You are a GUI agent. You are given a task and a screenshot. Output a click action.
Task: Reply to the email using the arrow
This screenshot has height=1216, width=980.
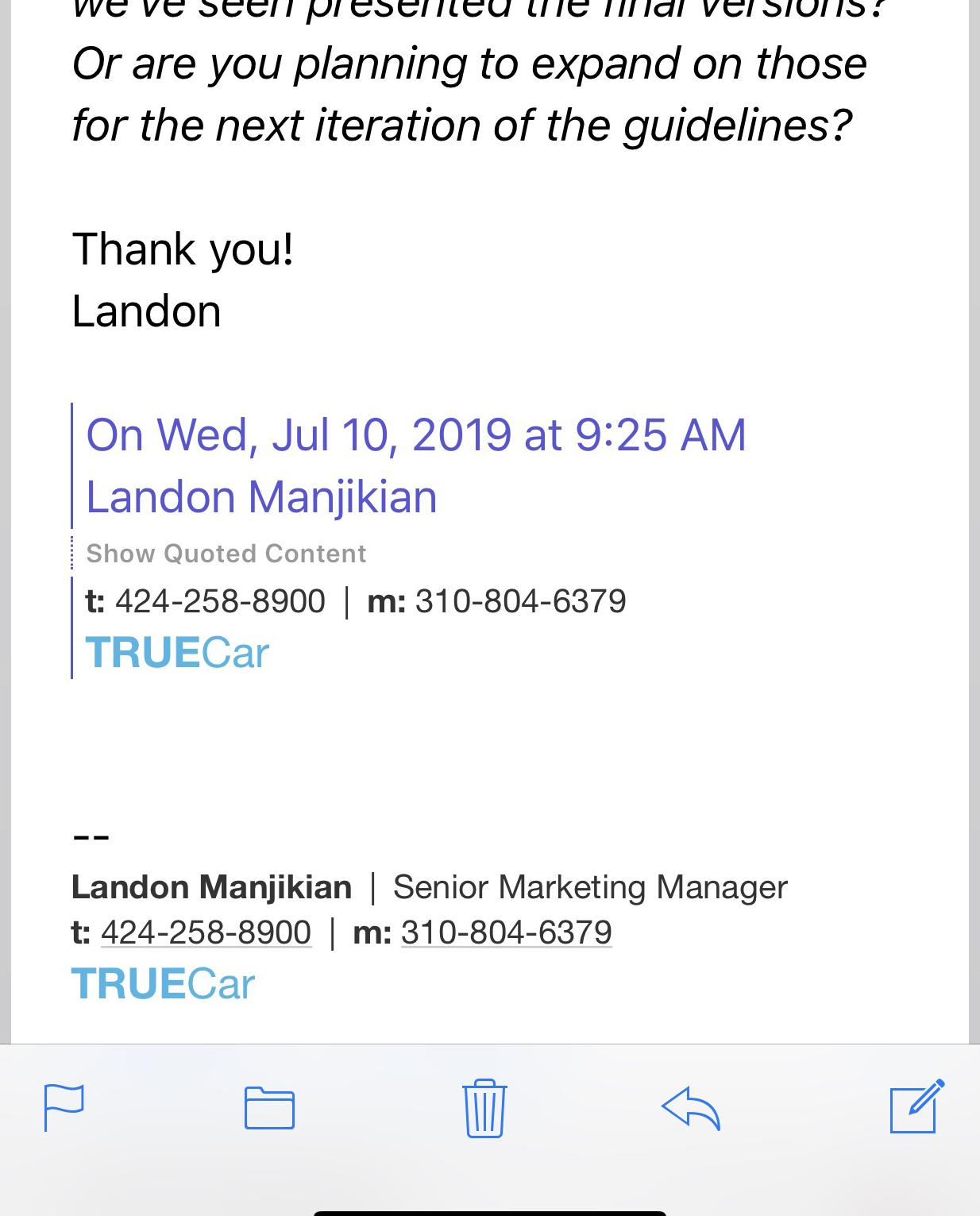coord(690,1107)
